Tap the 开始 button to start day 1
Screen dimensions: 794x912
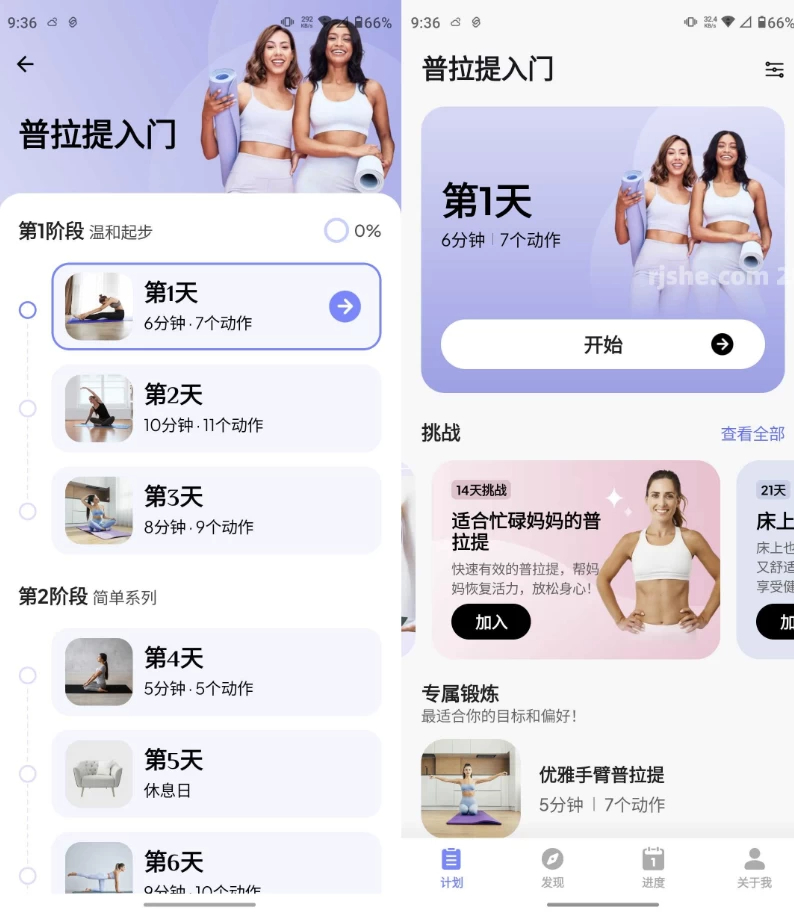(x=602, y=344)
